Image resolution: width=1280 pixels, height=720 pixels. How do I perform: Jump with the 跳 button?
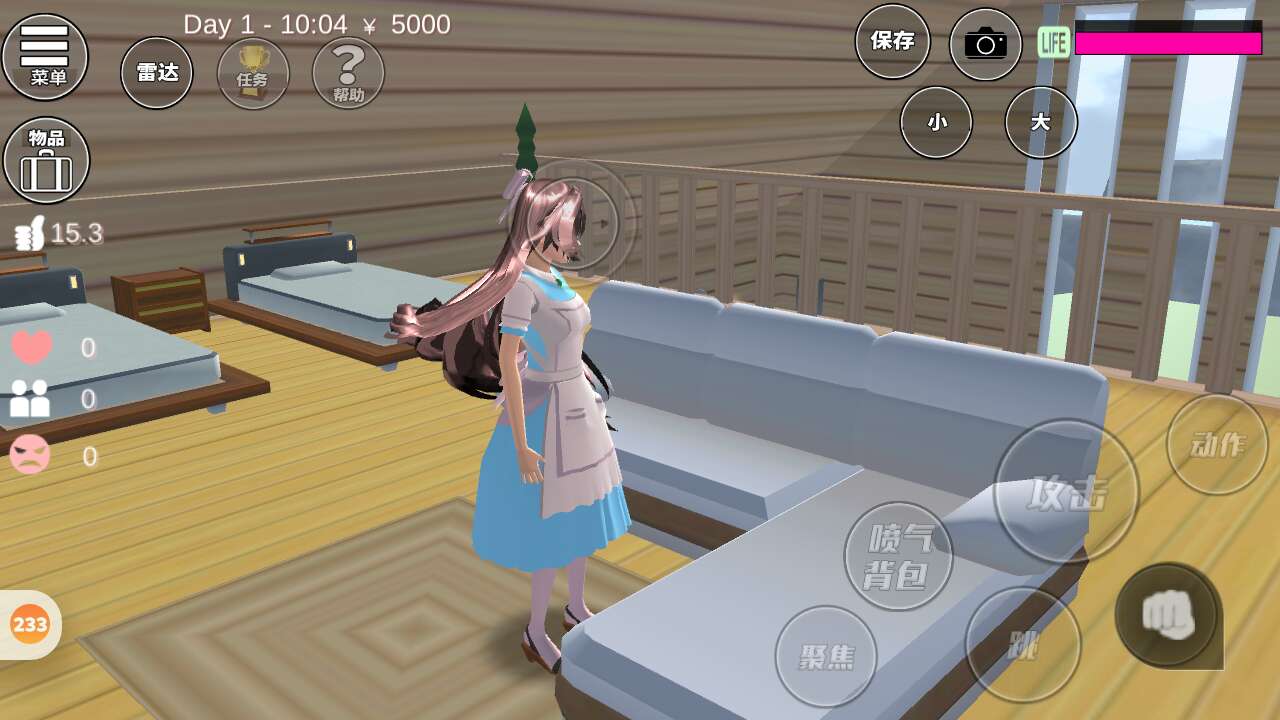click(x=1022, y=645)
